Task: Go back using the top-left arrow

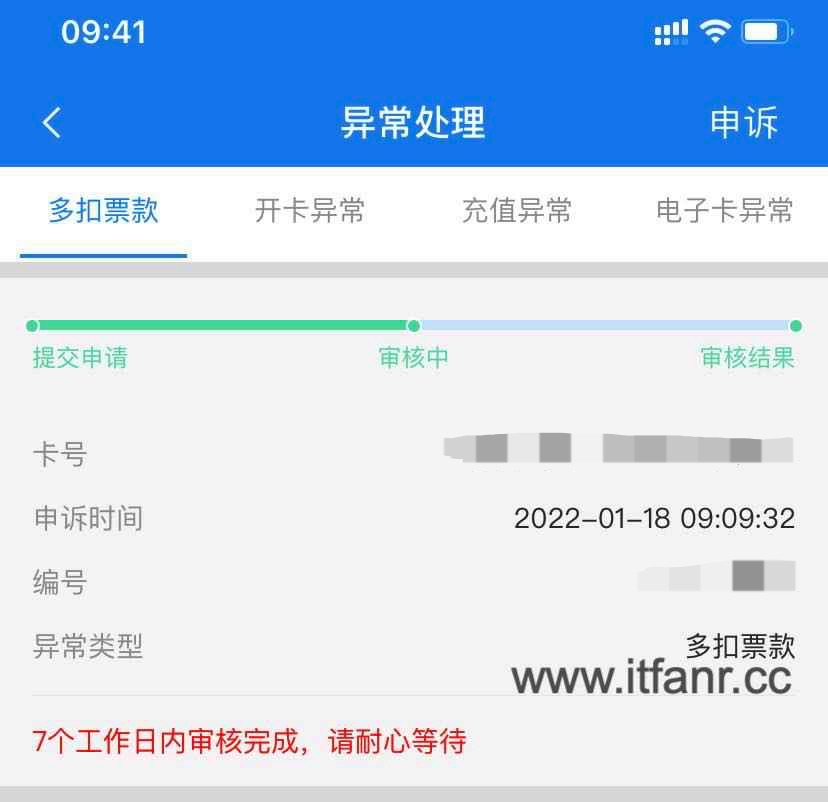Action: tap(52, 123)
